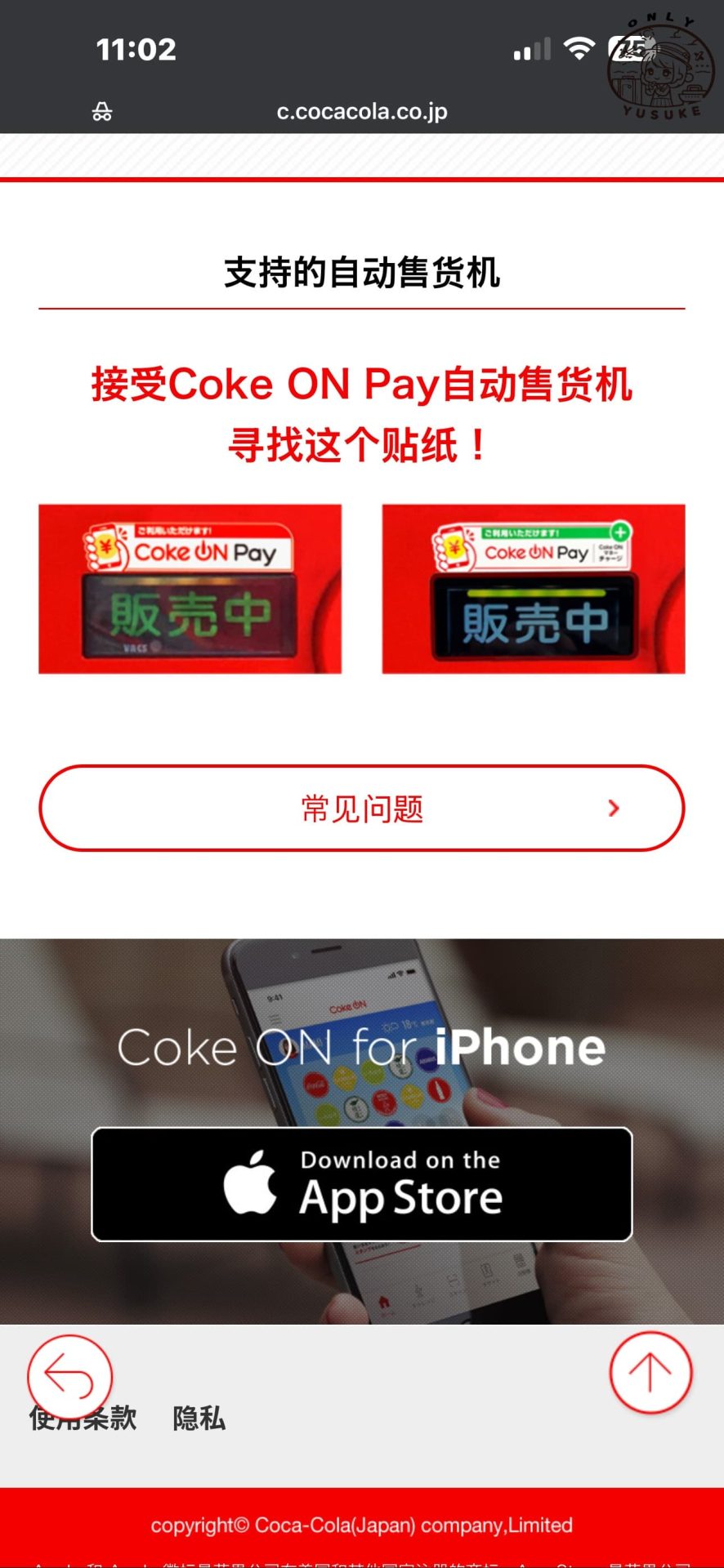Tap the red circular back arrow icon

(x=69, y=1376)
